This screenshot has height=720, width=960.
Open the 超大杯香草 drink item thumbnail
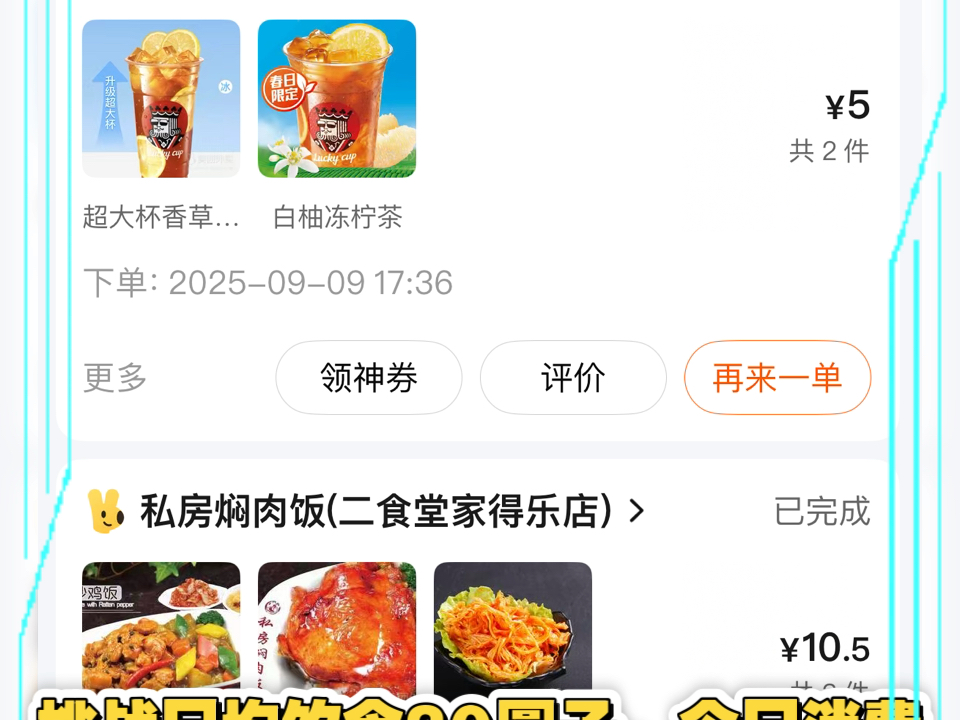pos(161,99)
